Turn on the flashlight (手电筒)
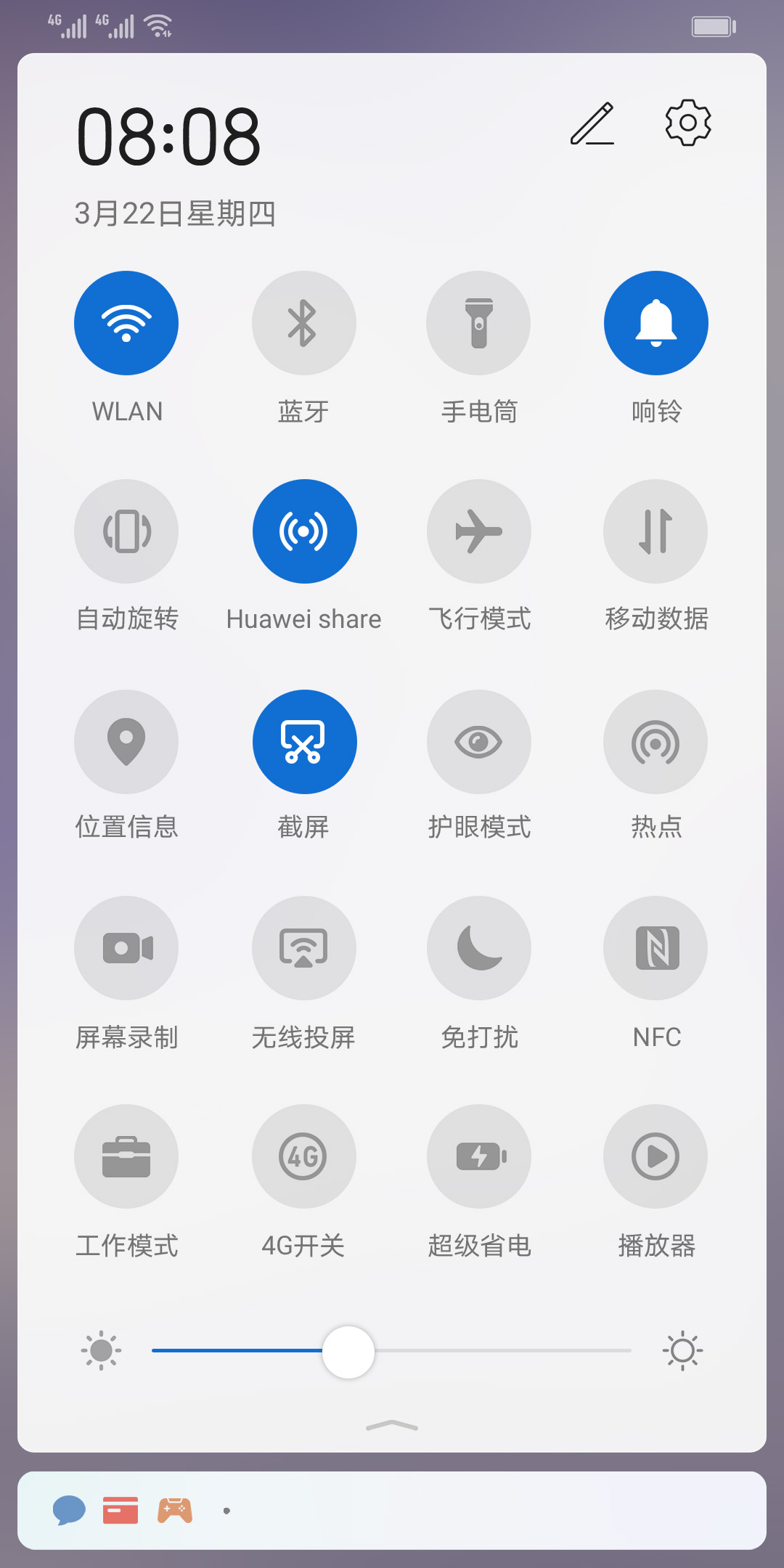The width and height of the screenshot is (784, 1568). 479,323
